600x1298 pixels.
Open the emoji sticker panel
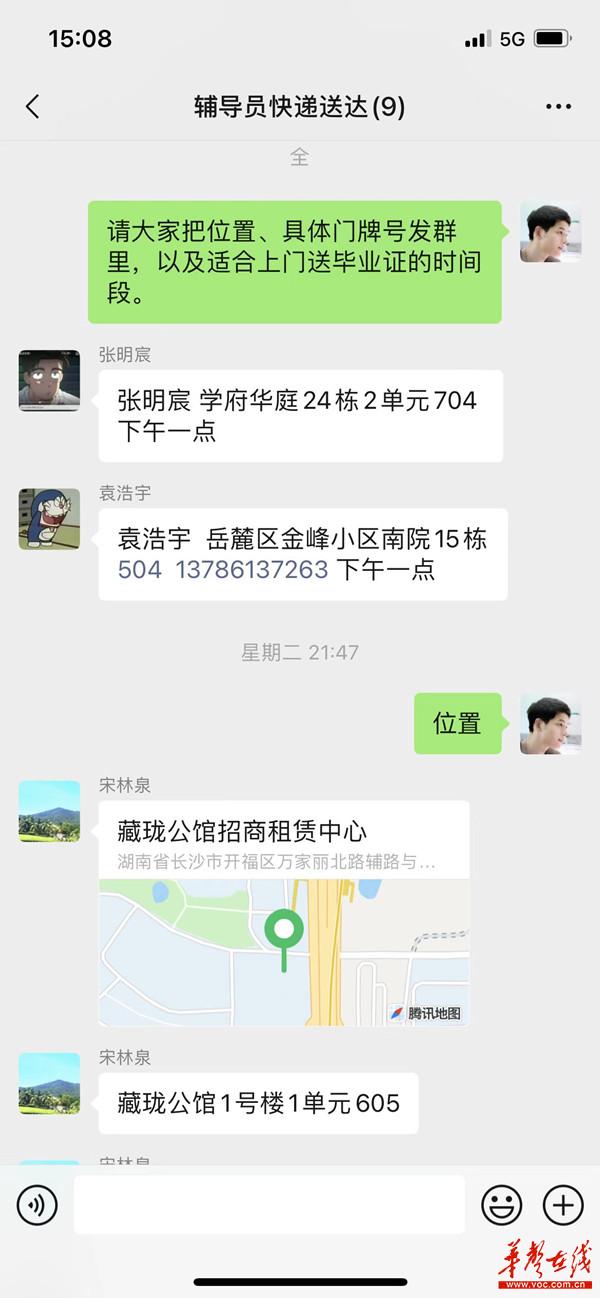click(x=502, y=1205)
